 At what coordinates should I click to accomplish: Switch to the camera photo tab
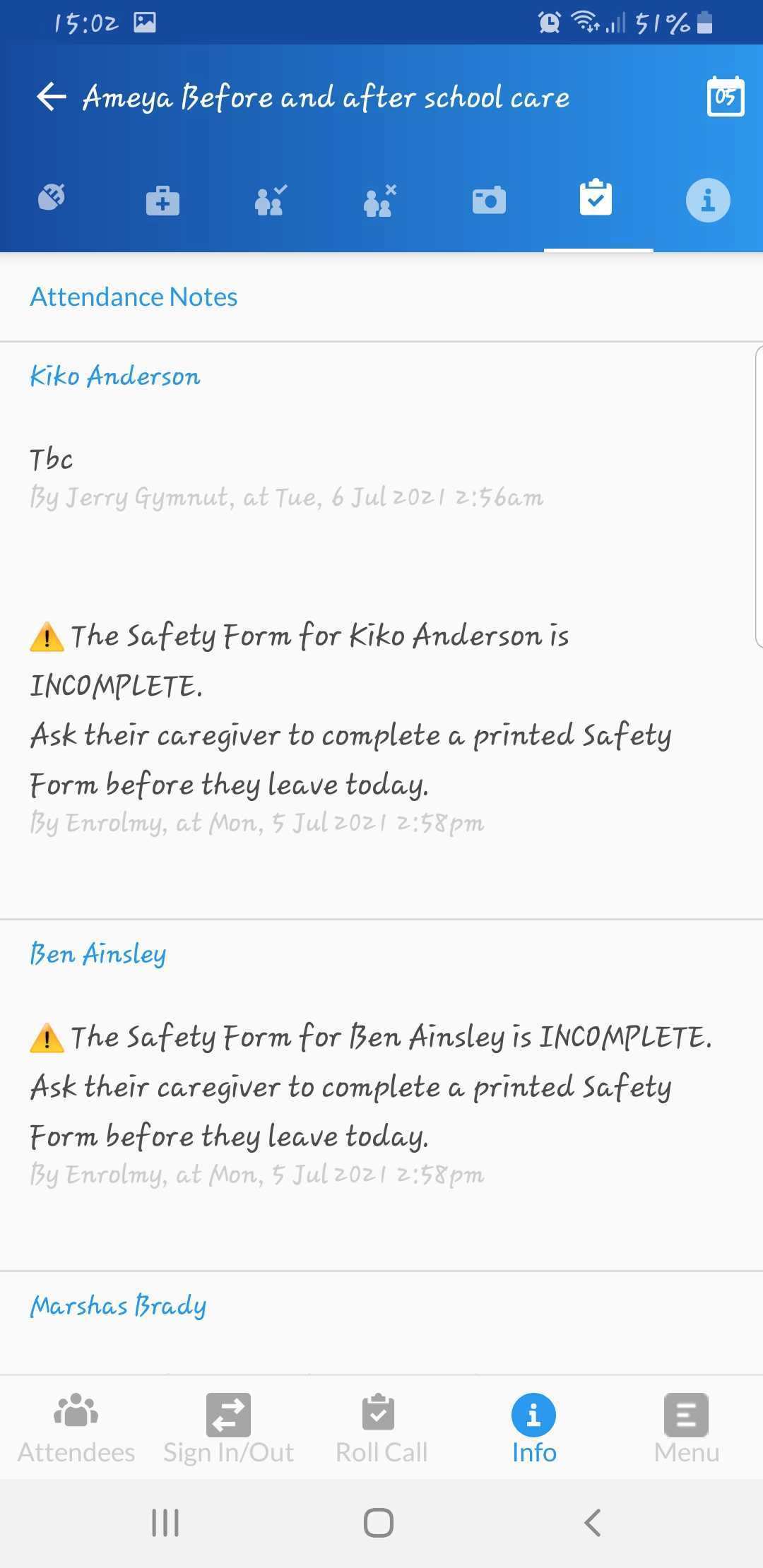(x=489, y=200)
